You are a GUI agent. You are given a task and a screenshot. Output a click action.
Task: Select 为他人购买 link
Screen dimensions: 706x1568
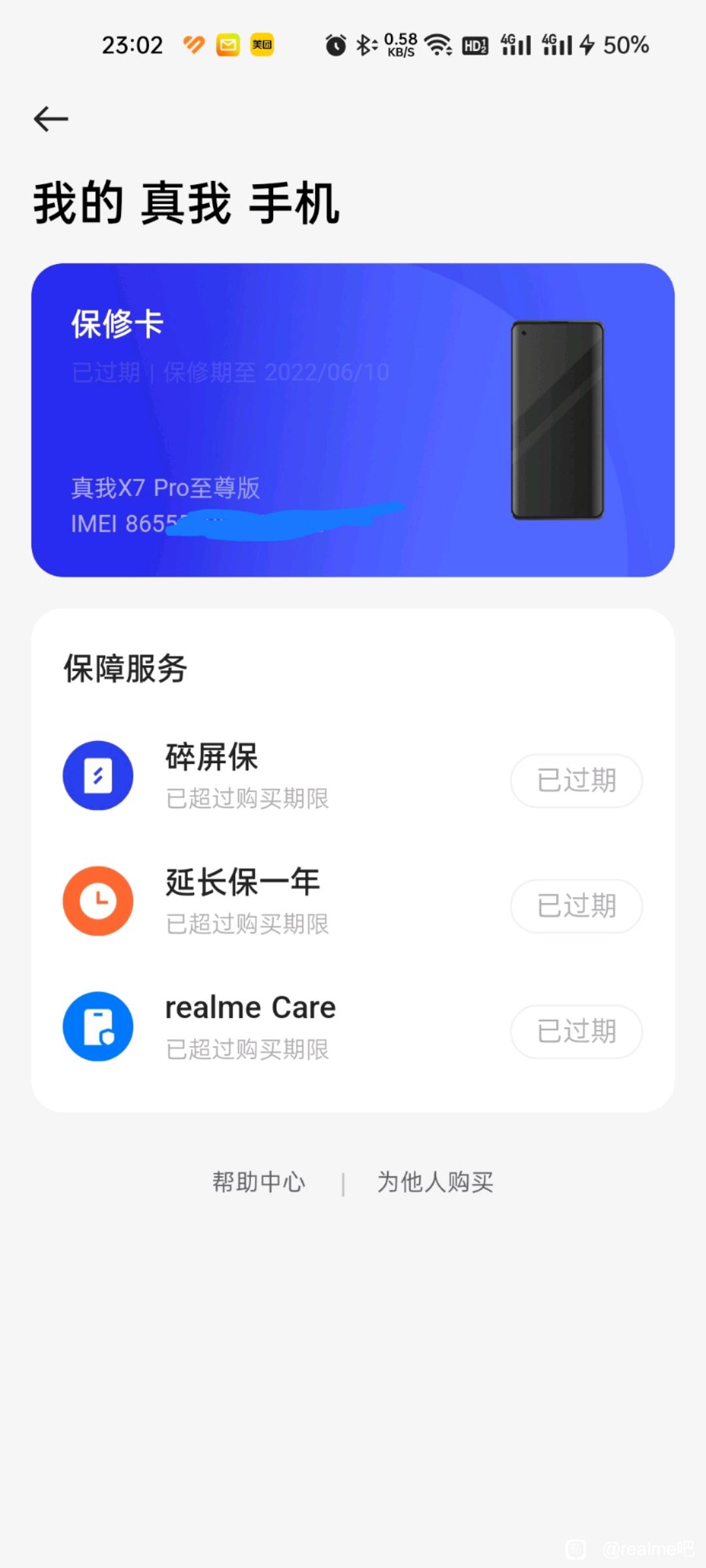click(435, 1182)
